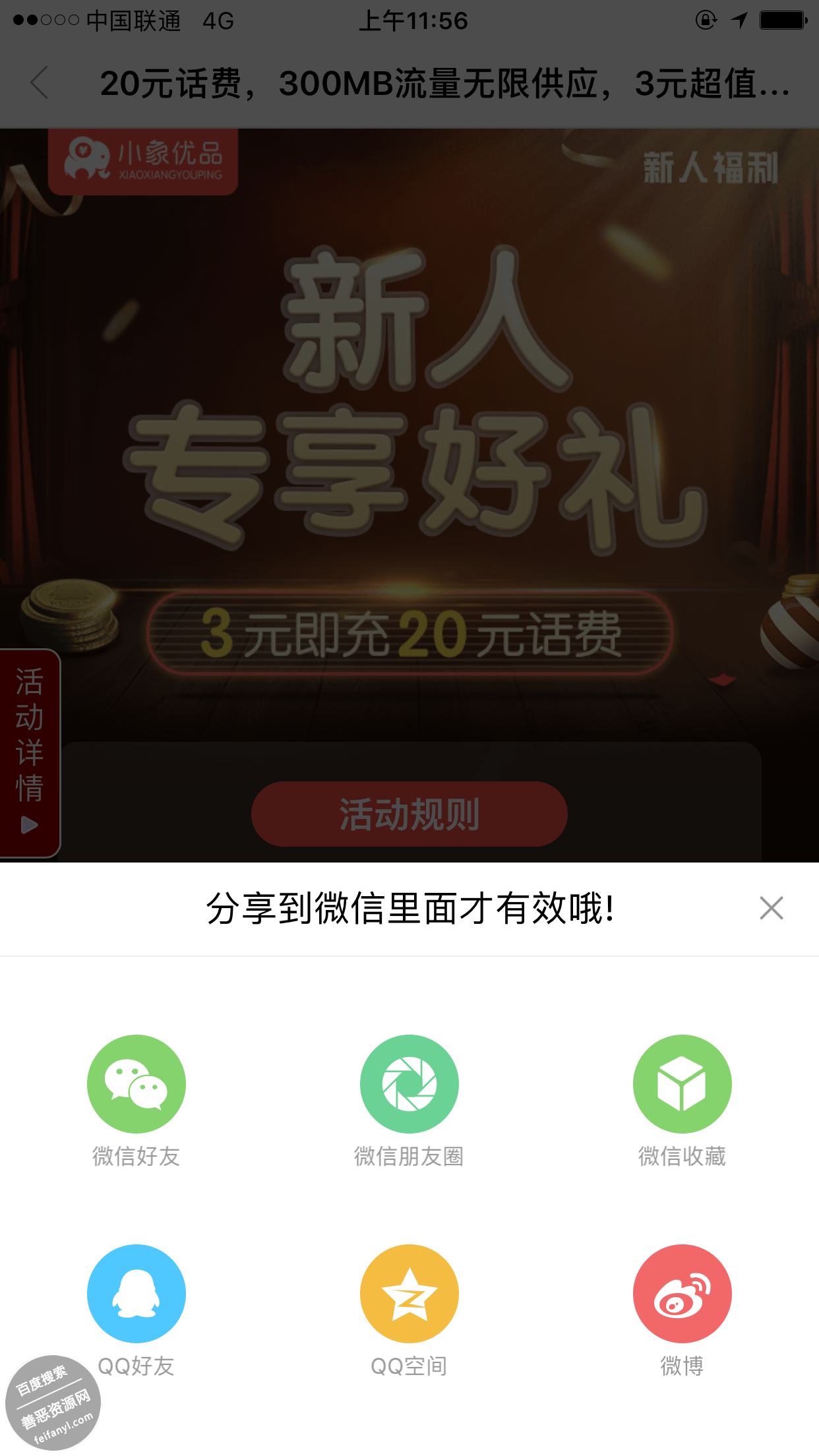The width and height of the screenshot is (819, 1456).
Task: Dismiss the share panel with the X
Action: click(x=772, y=909)
